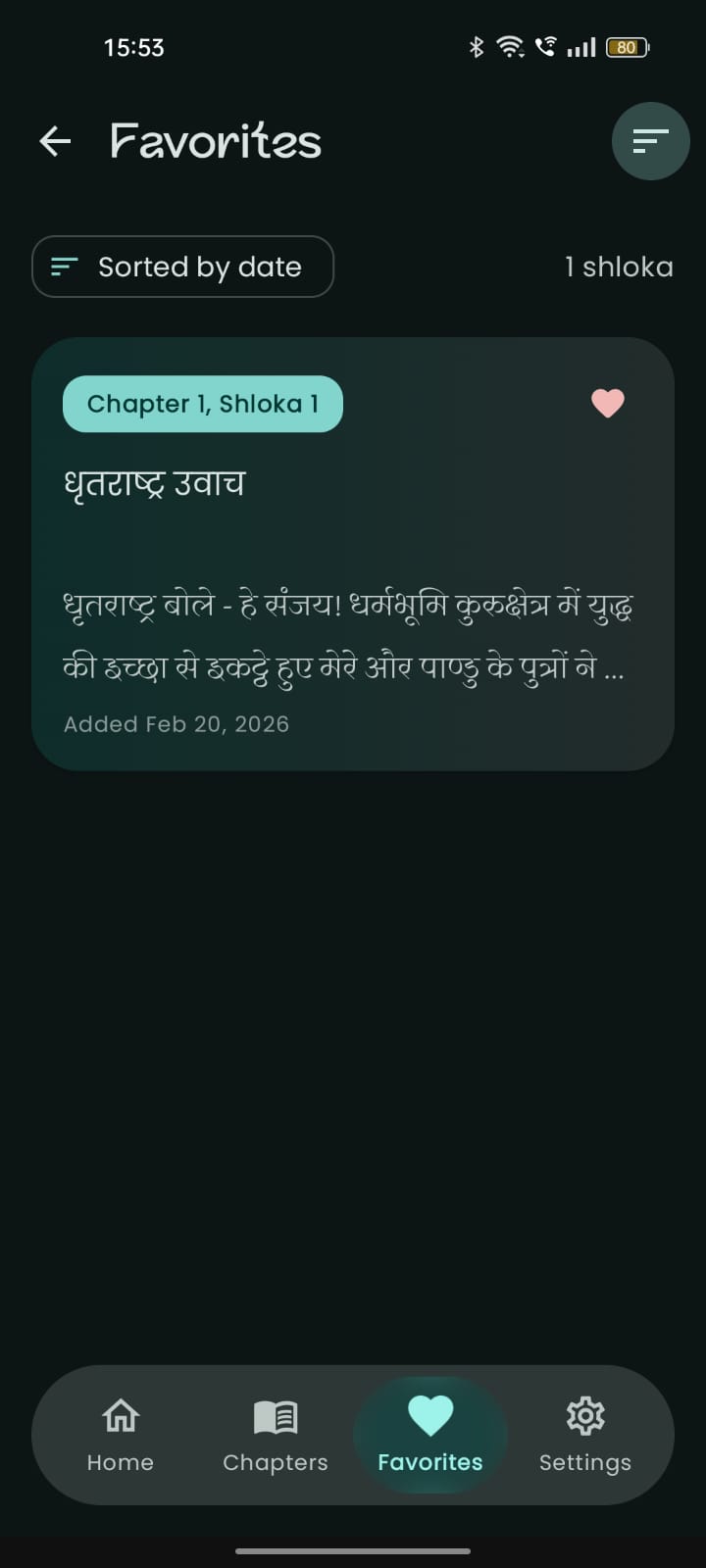
Task: Open the Settings tab
Action: tap(585, 1435)
